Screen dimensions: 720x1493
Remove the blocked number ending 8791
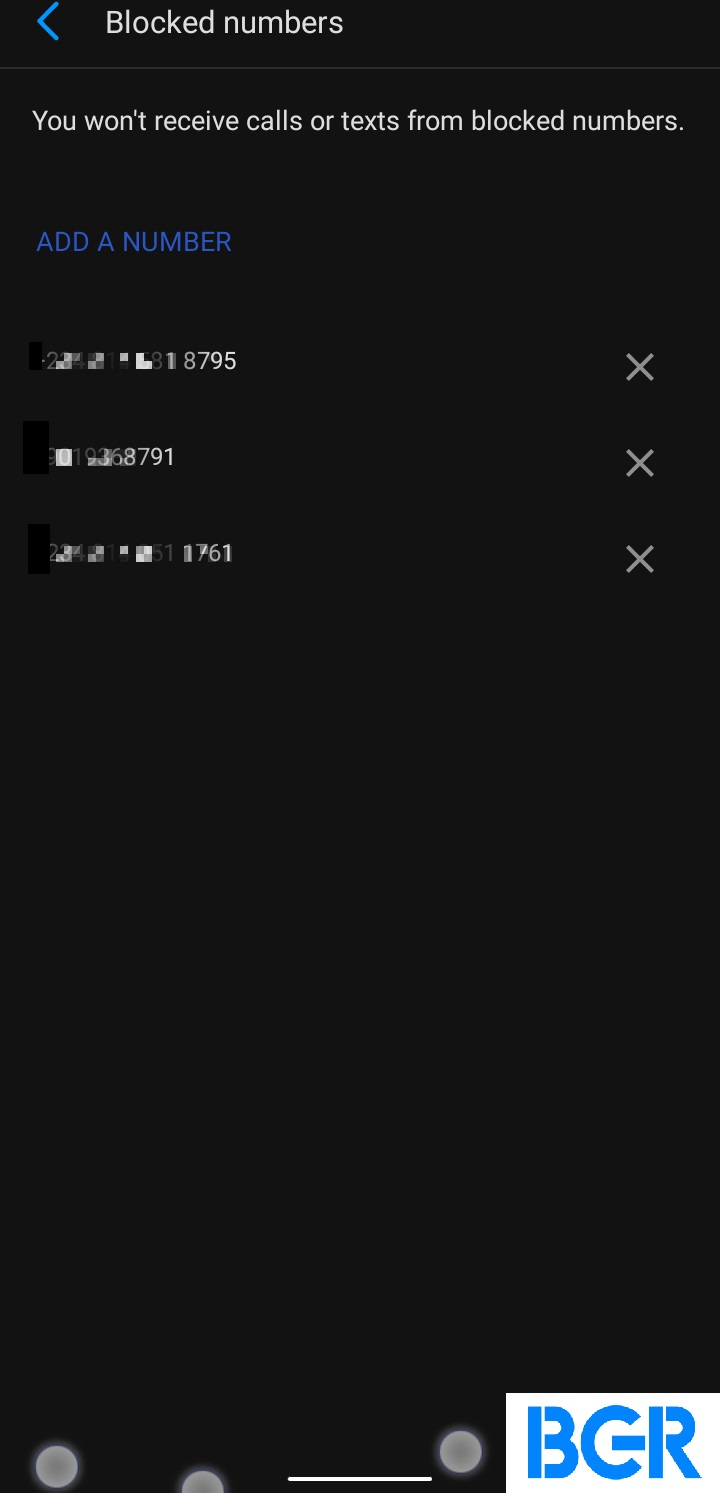point(639,463)
